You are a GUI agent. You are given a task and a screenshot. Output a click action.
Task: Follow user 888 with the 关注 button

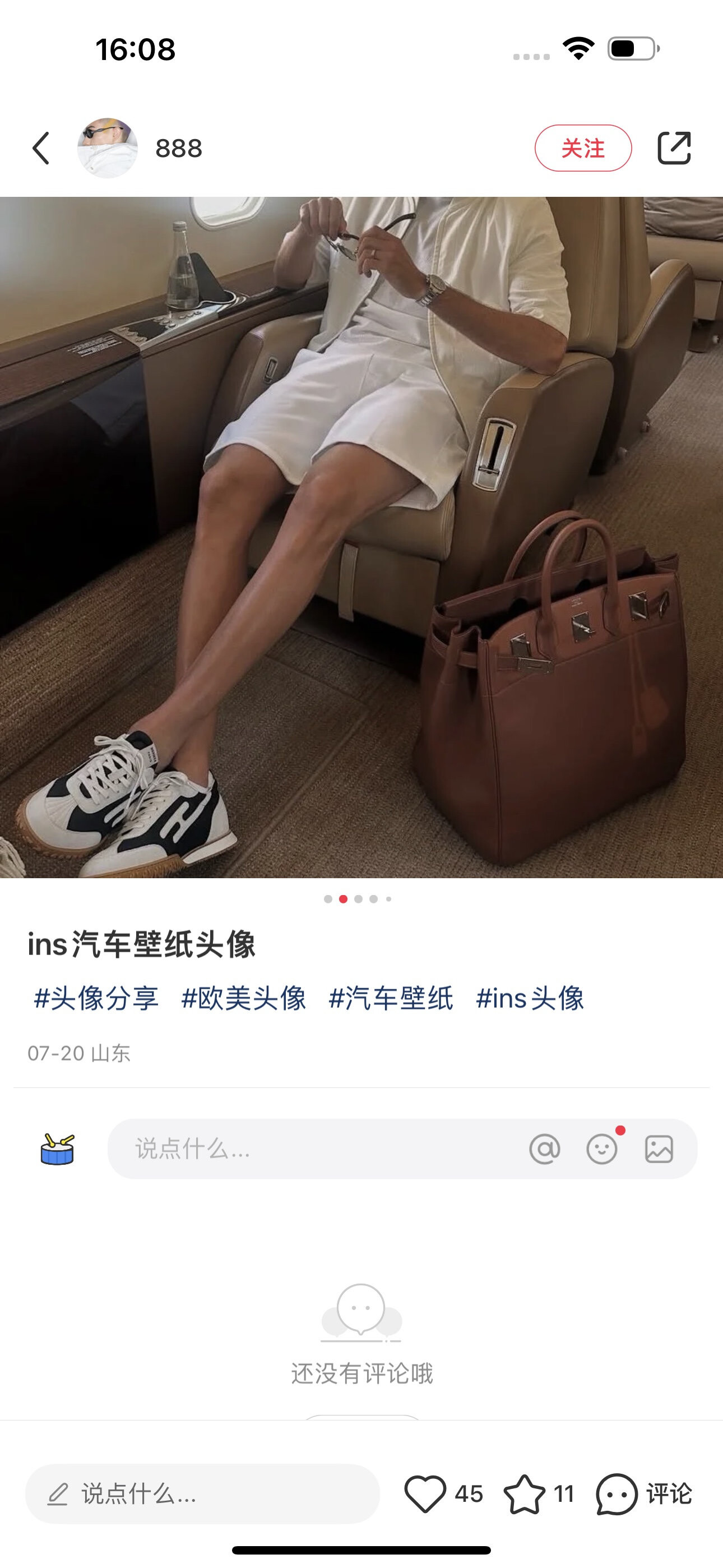582,148
